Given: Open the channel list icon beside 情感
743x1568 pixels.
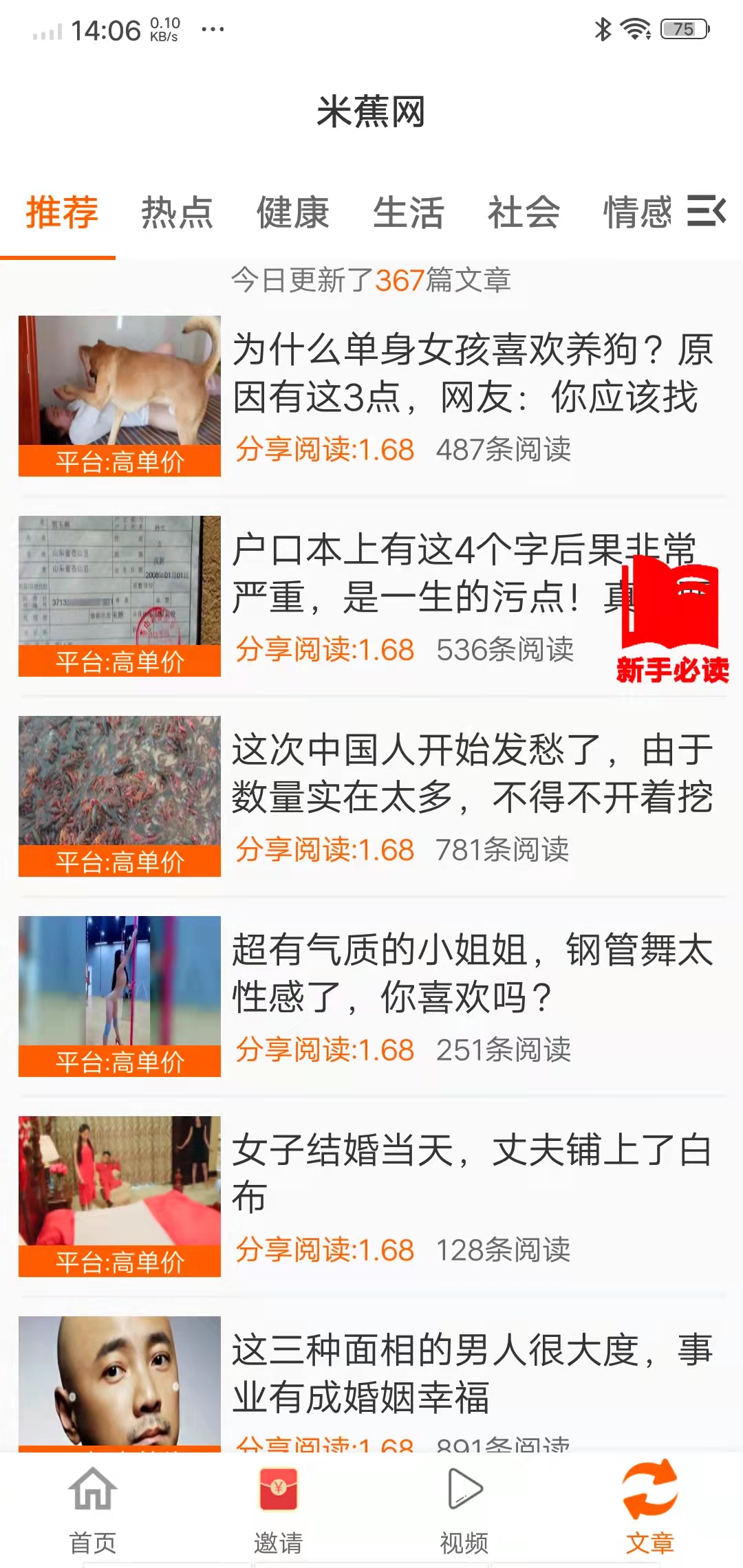Looking at the screenshot, I should click(x=707, y=213).
